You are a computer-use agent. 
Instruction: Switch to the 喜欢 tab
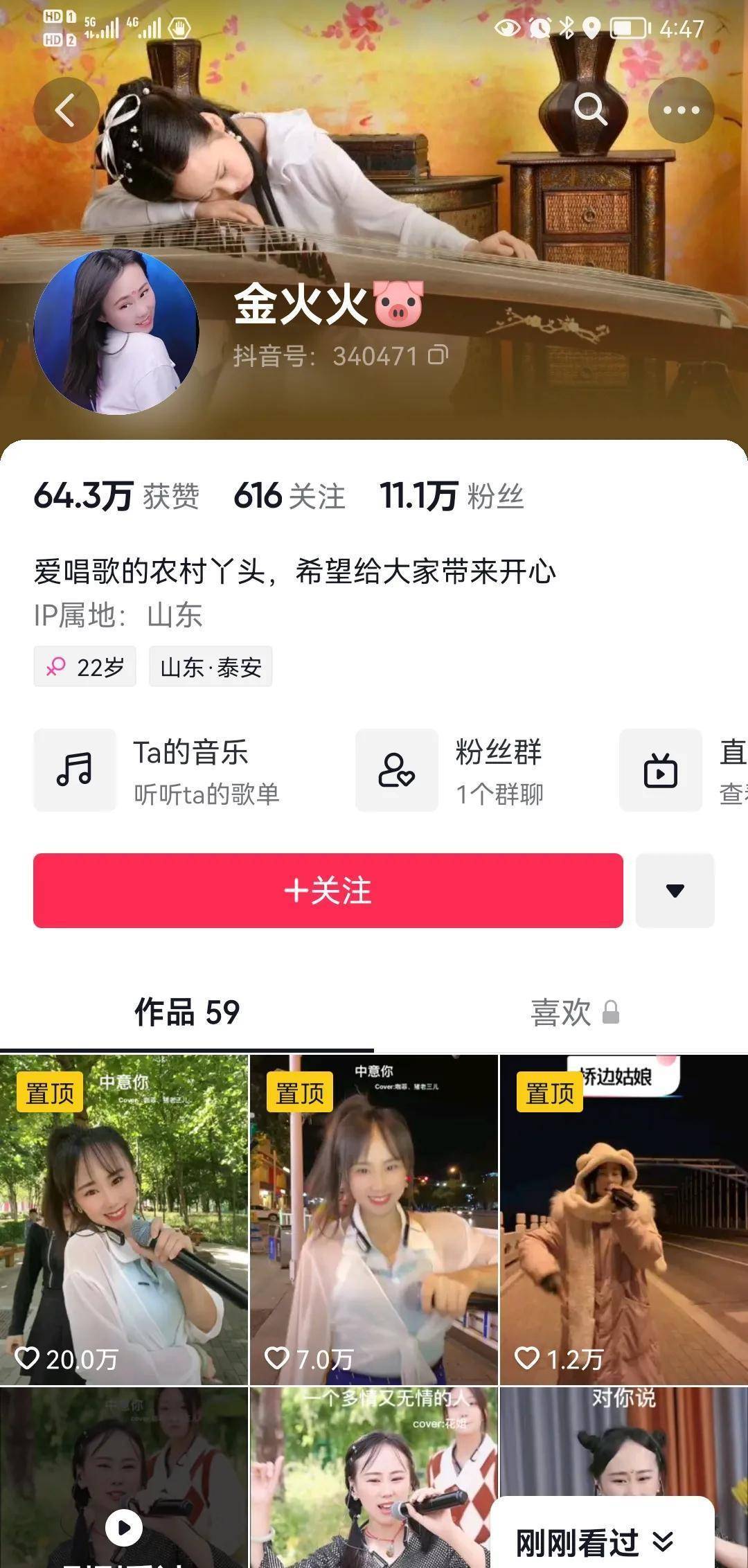(x=574, y=1013)
